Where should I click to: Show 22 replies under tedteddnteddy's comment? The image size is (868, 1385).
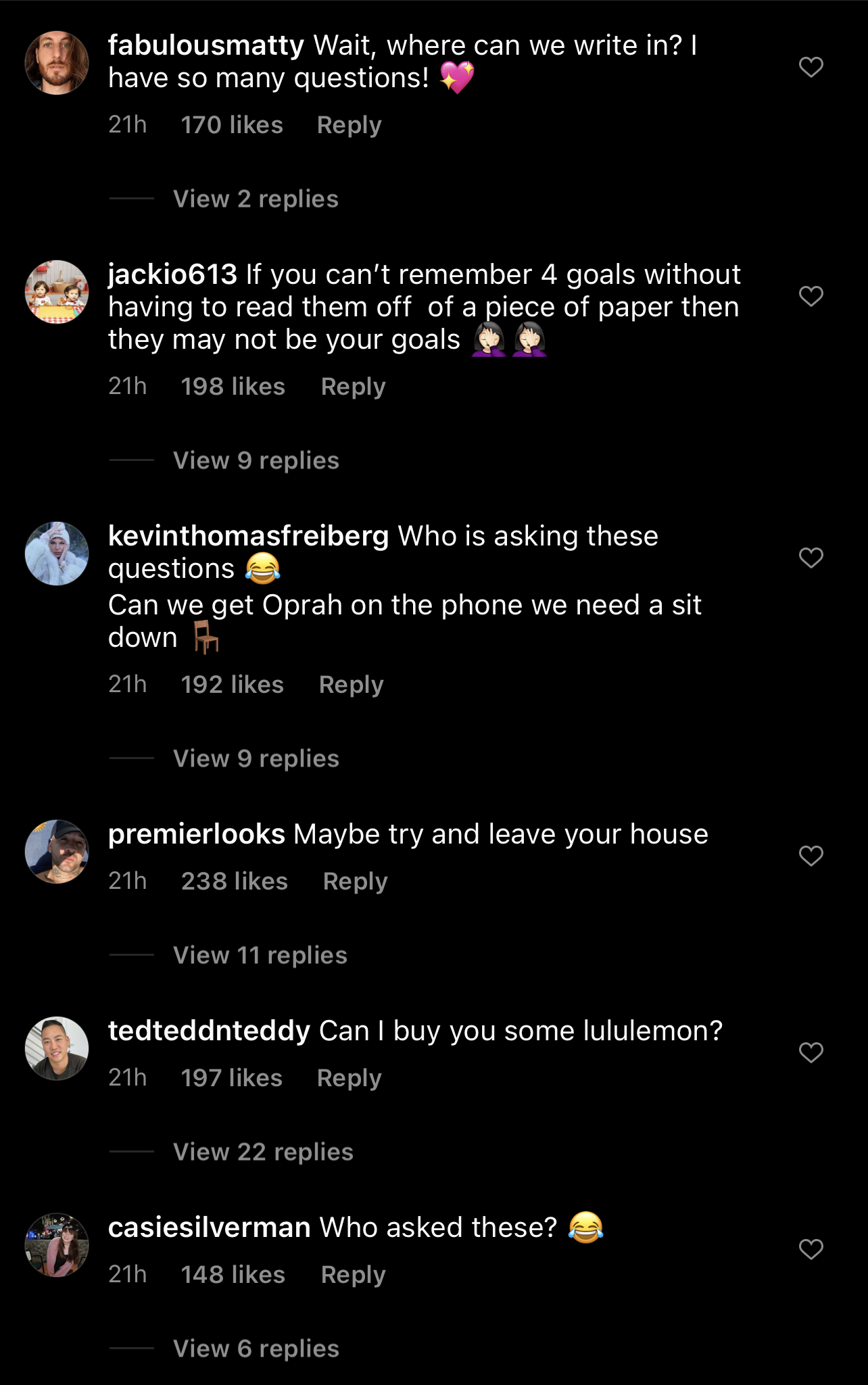point(263,1152)
